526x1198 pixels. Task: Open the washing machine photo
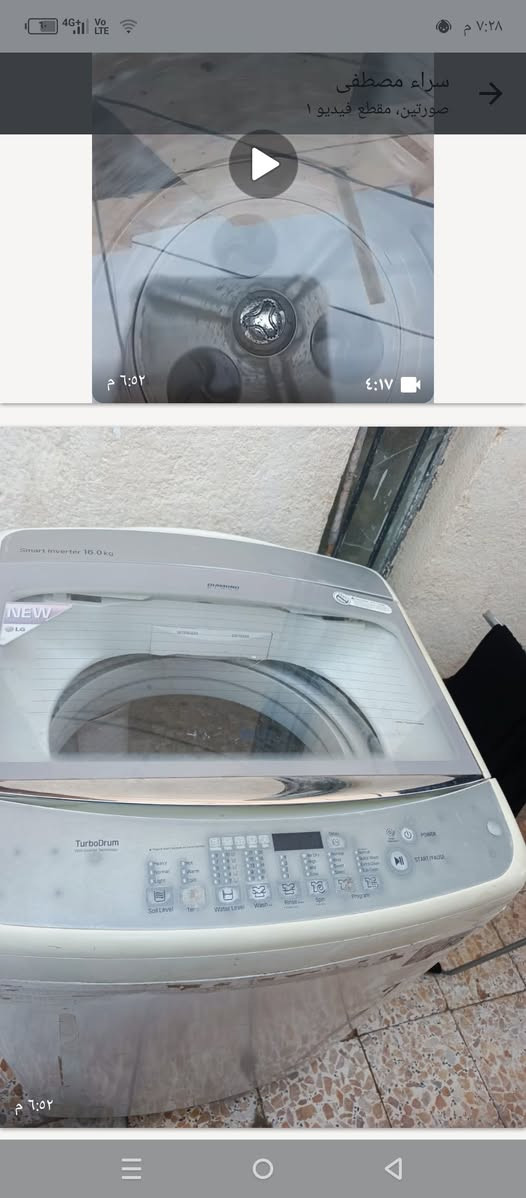(x=263, y=776)
